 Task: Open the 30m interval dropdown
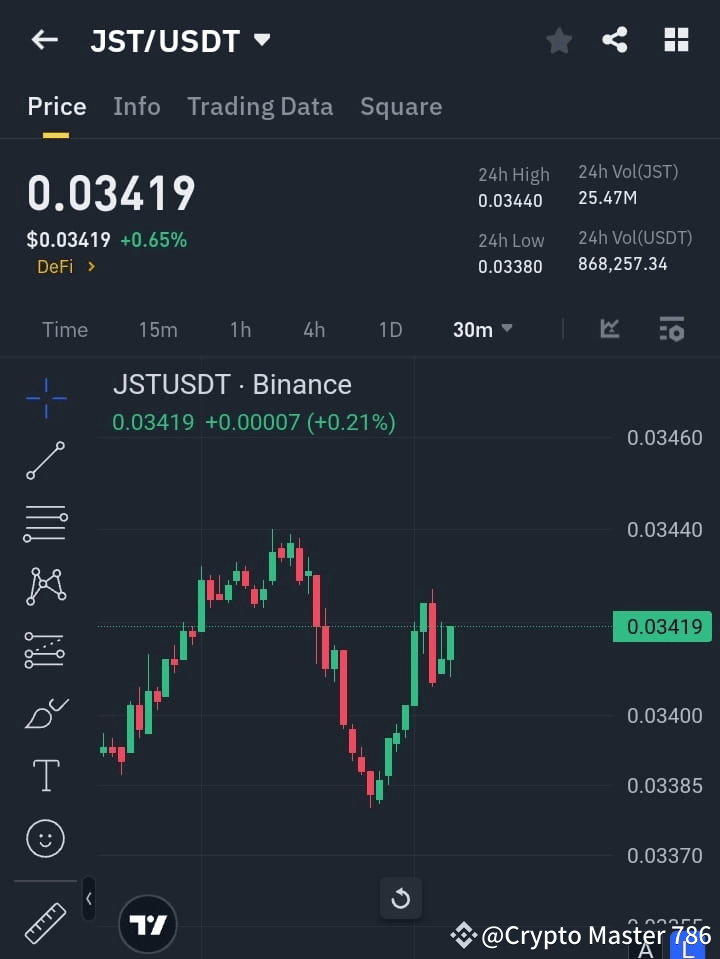482,329
